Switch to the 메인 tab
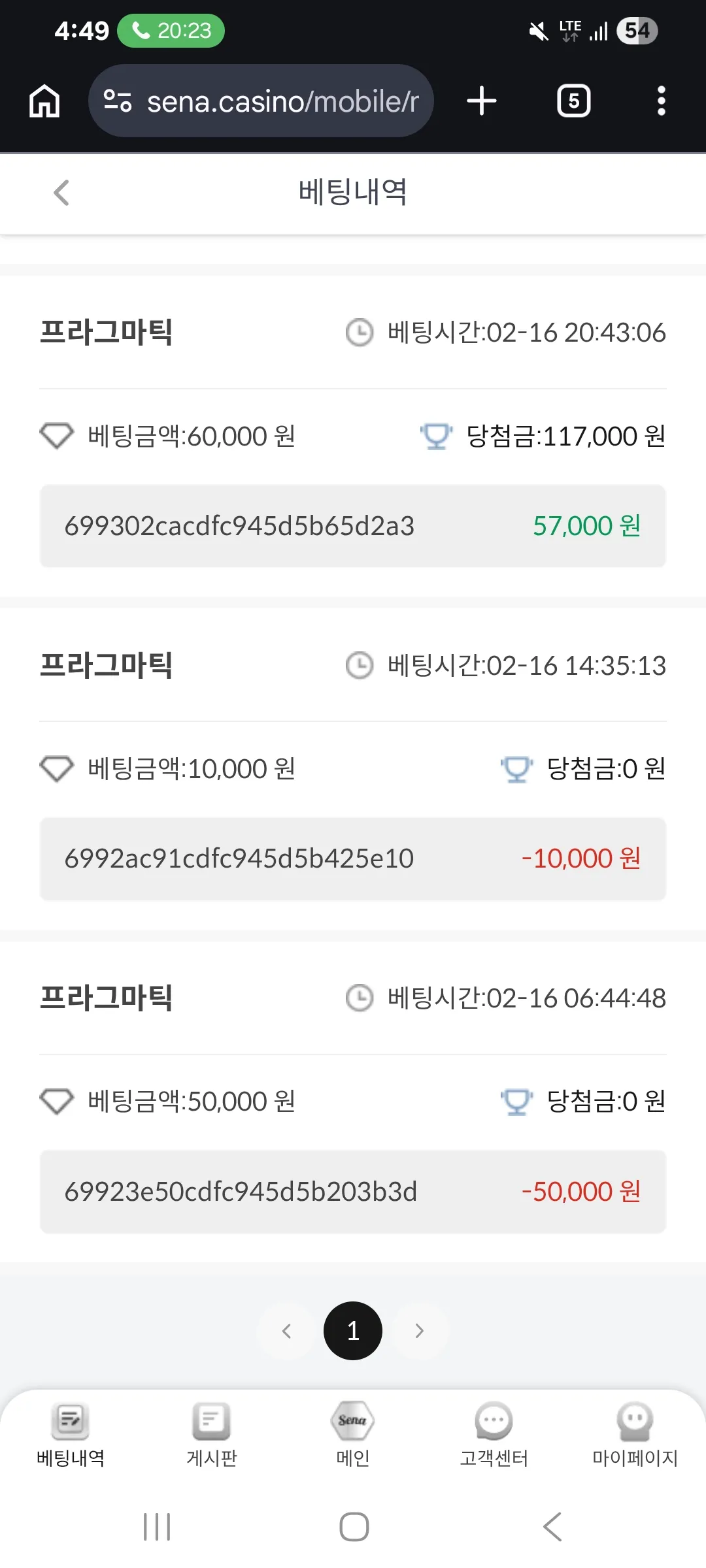 (x=353, y=1434)
